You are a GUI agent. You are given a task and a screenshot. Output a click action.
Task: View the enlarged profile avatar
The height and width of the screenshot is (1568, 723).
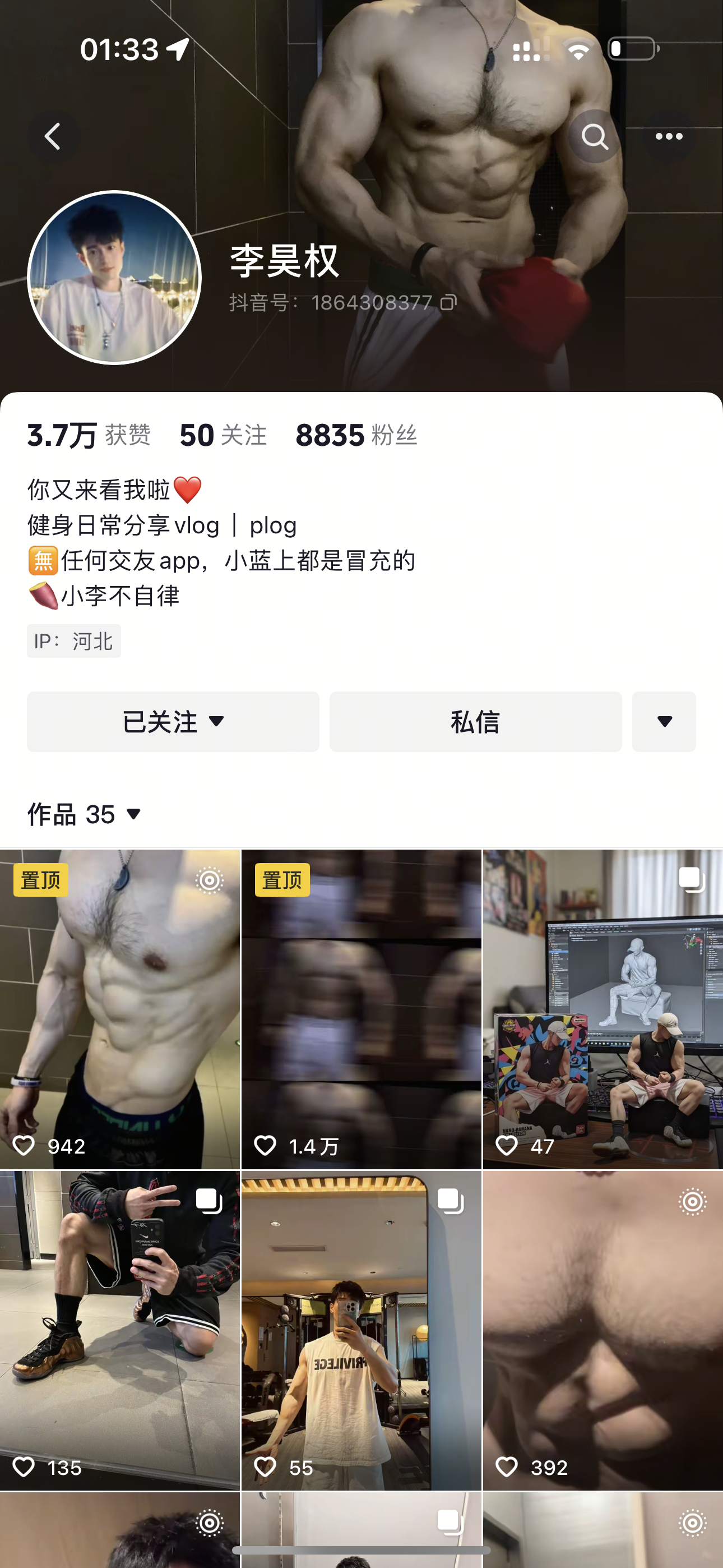pyautogui.click(x=114, y=278)
